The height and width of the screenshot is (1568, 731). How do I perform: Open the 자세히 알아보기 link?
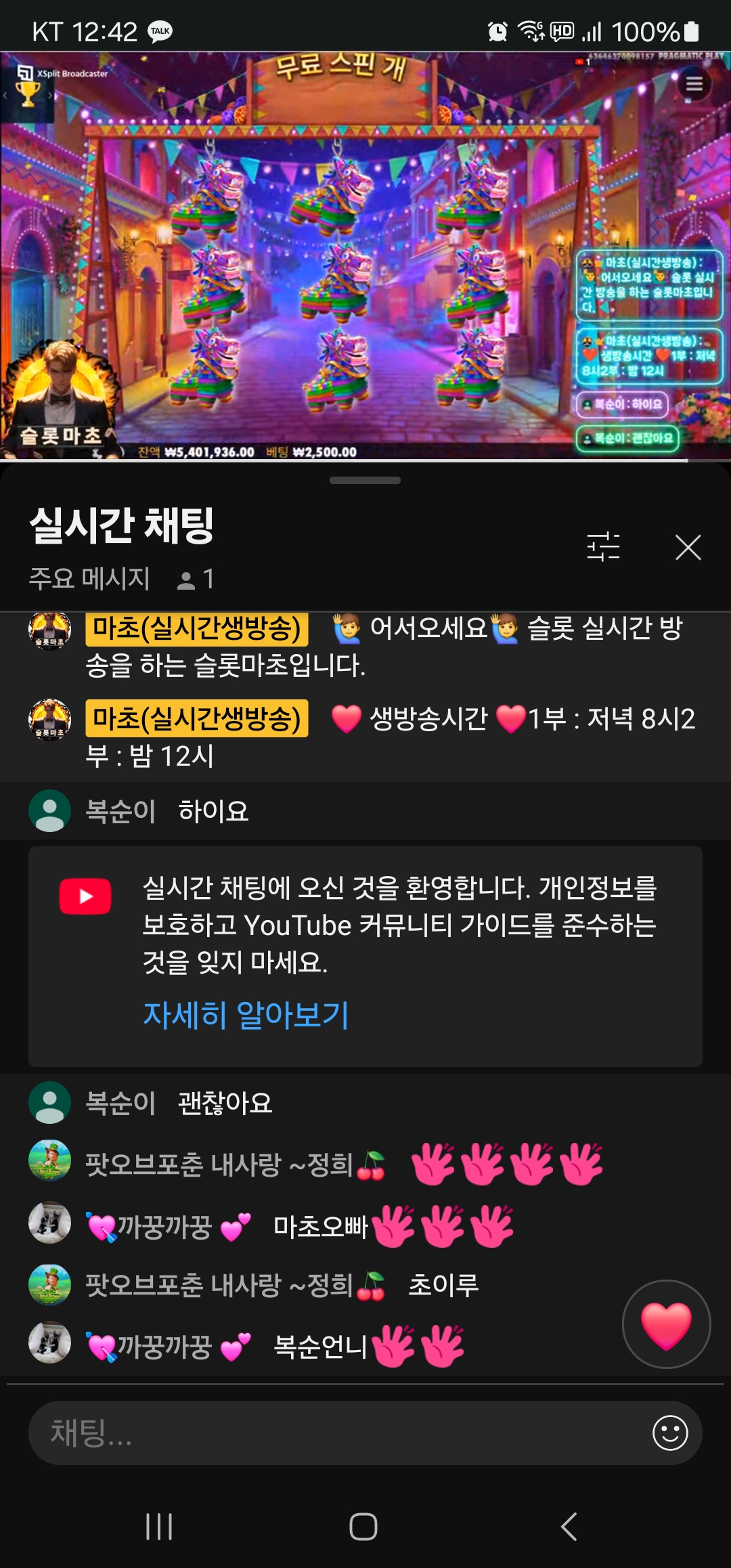click(246, 1014)
